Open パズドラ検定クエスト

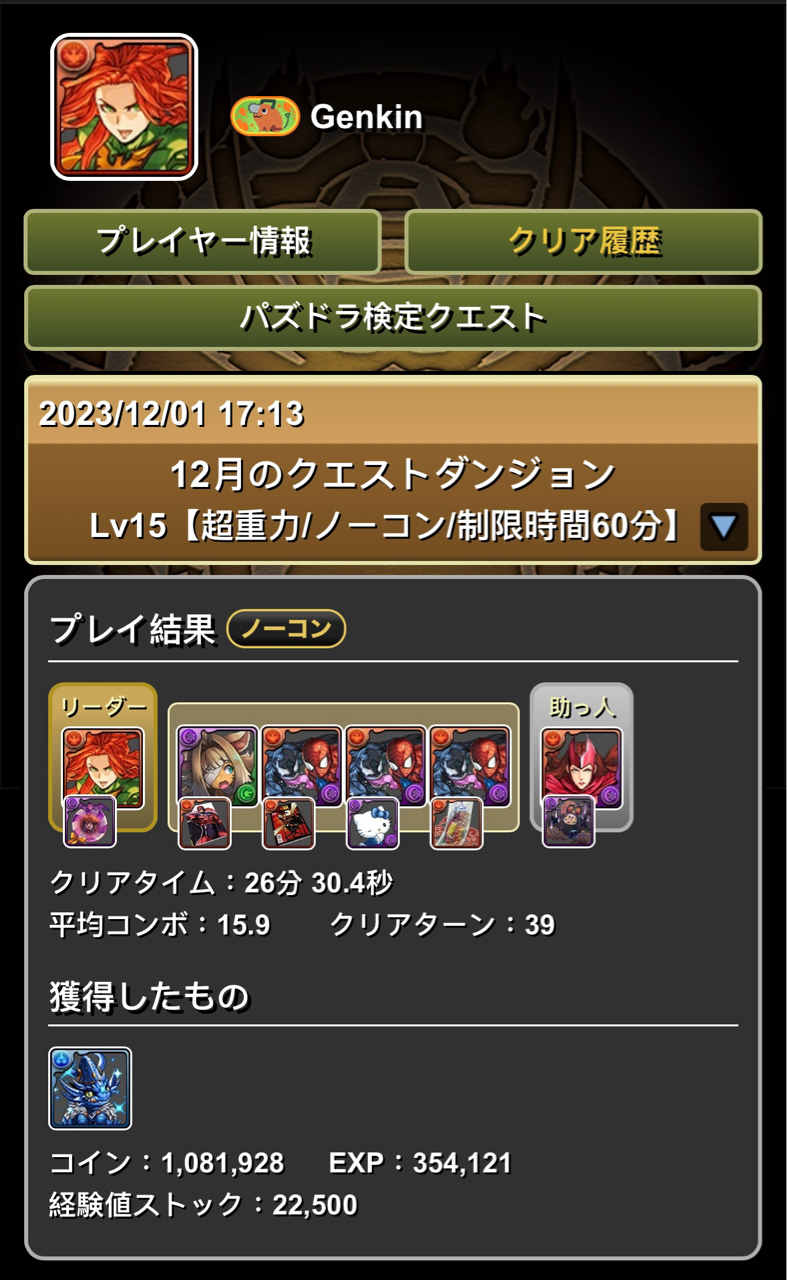393,318
